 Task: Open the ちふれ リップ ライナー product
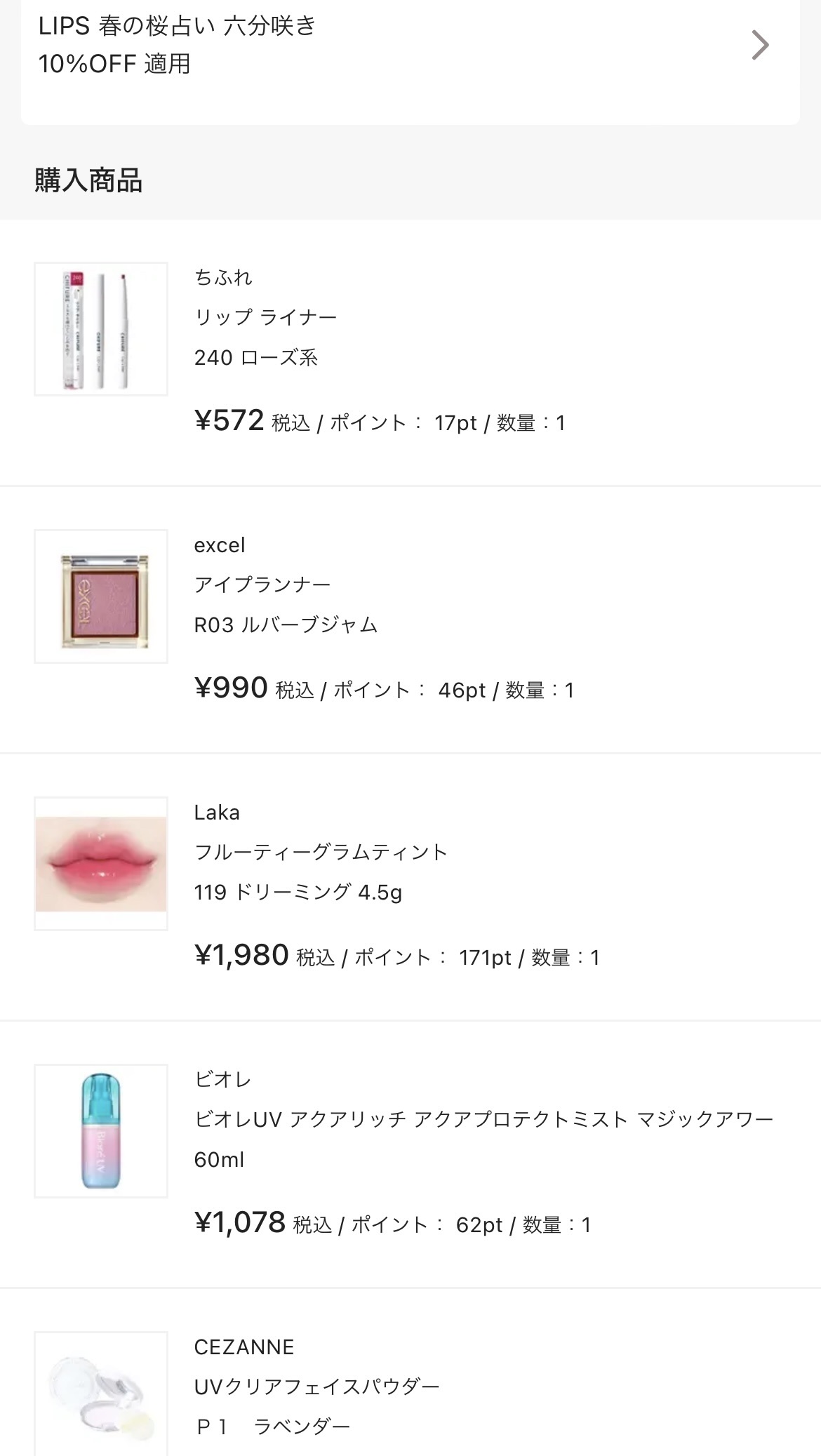(267, 317)
